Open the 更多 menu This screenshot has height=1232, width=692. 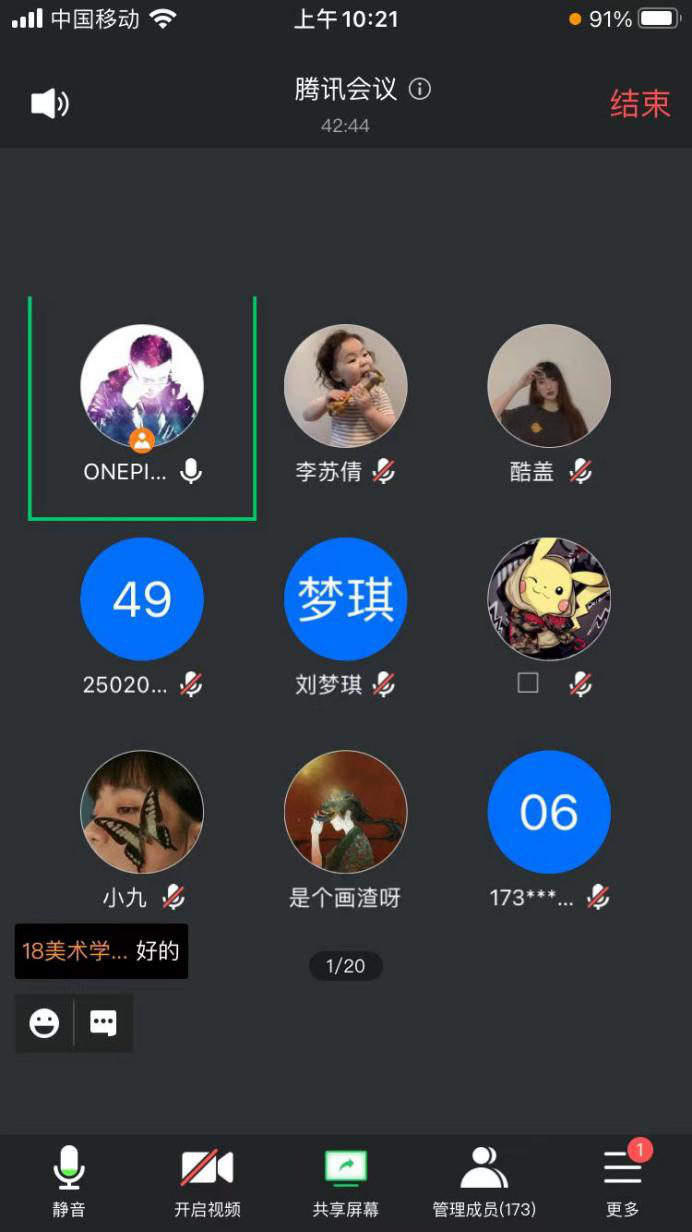622,1180
